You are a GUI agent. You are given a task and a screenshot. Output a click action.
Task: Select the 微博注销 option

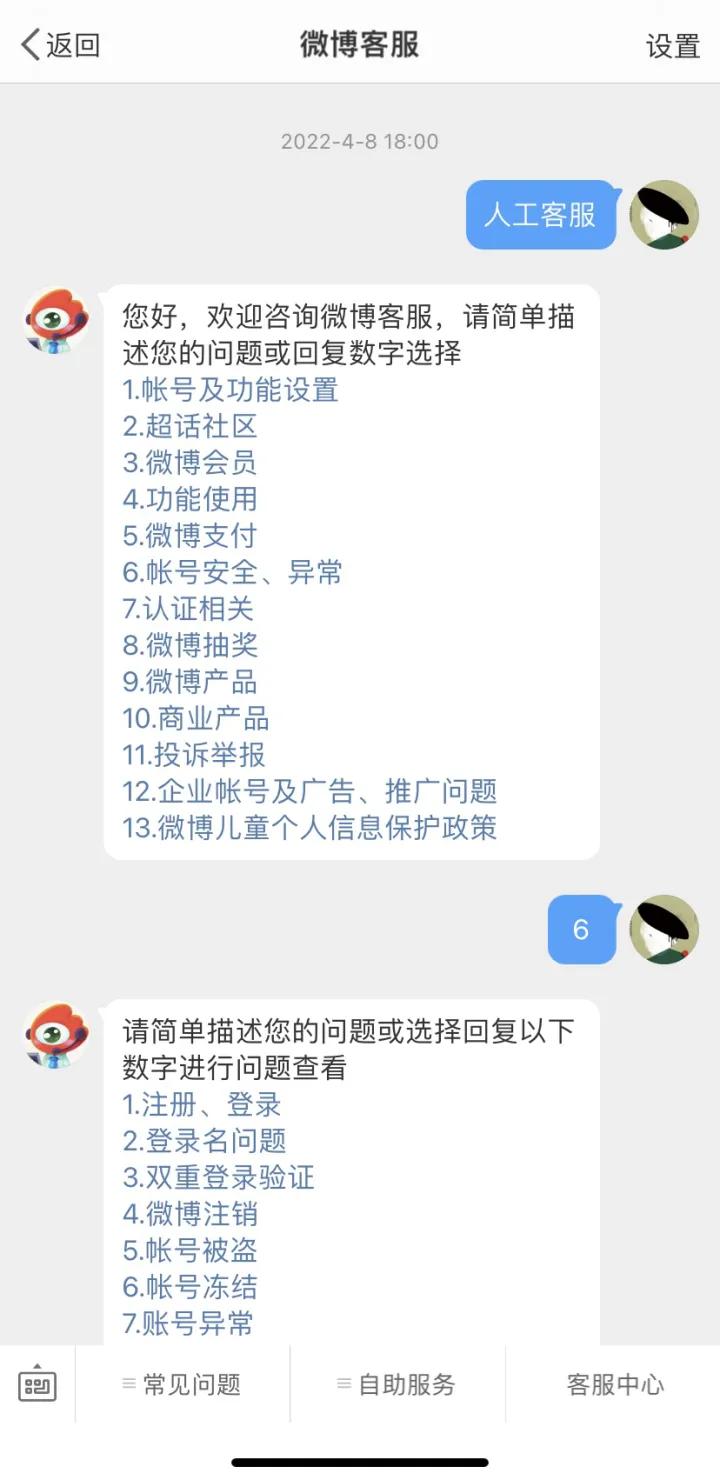[190, 1215]
